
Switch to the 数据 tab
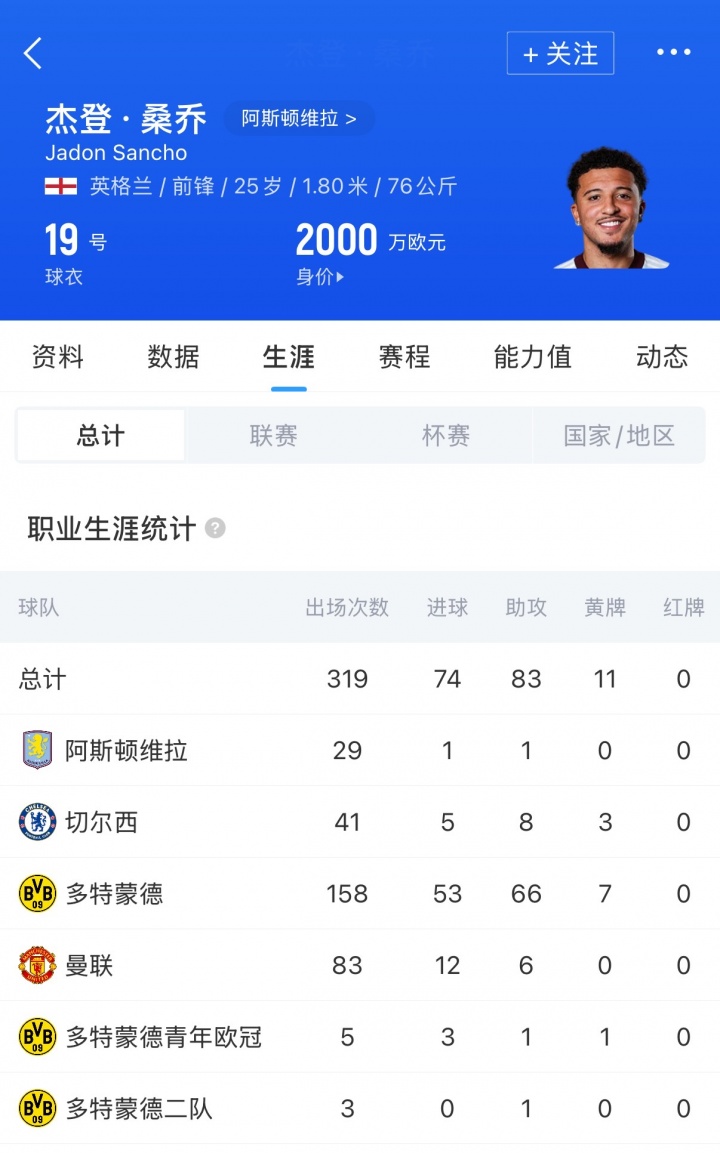pos(173,357)
